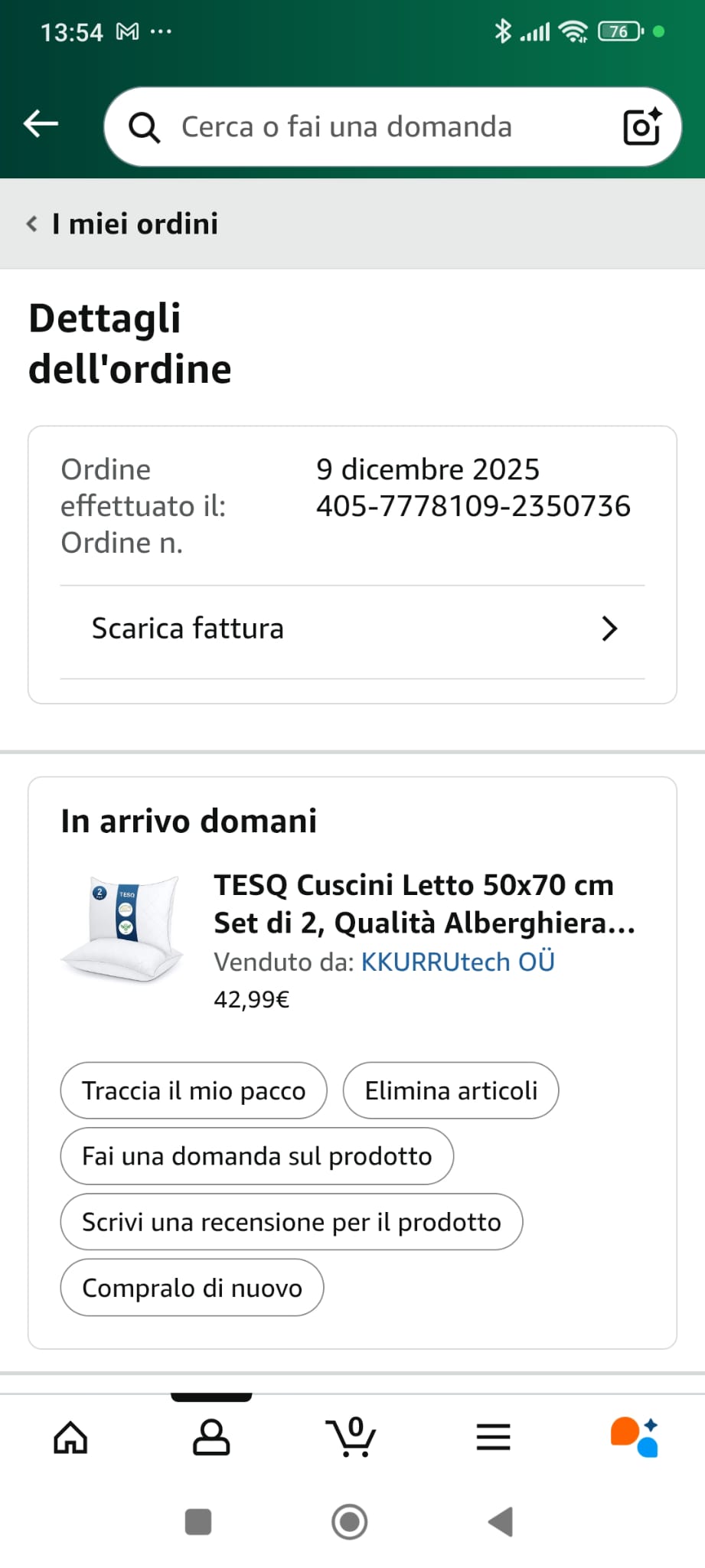Select "Compralo di nuovo"

pyautogui.click(x=192, y=1288)
